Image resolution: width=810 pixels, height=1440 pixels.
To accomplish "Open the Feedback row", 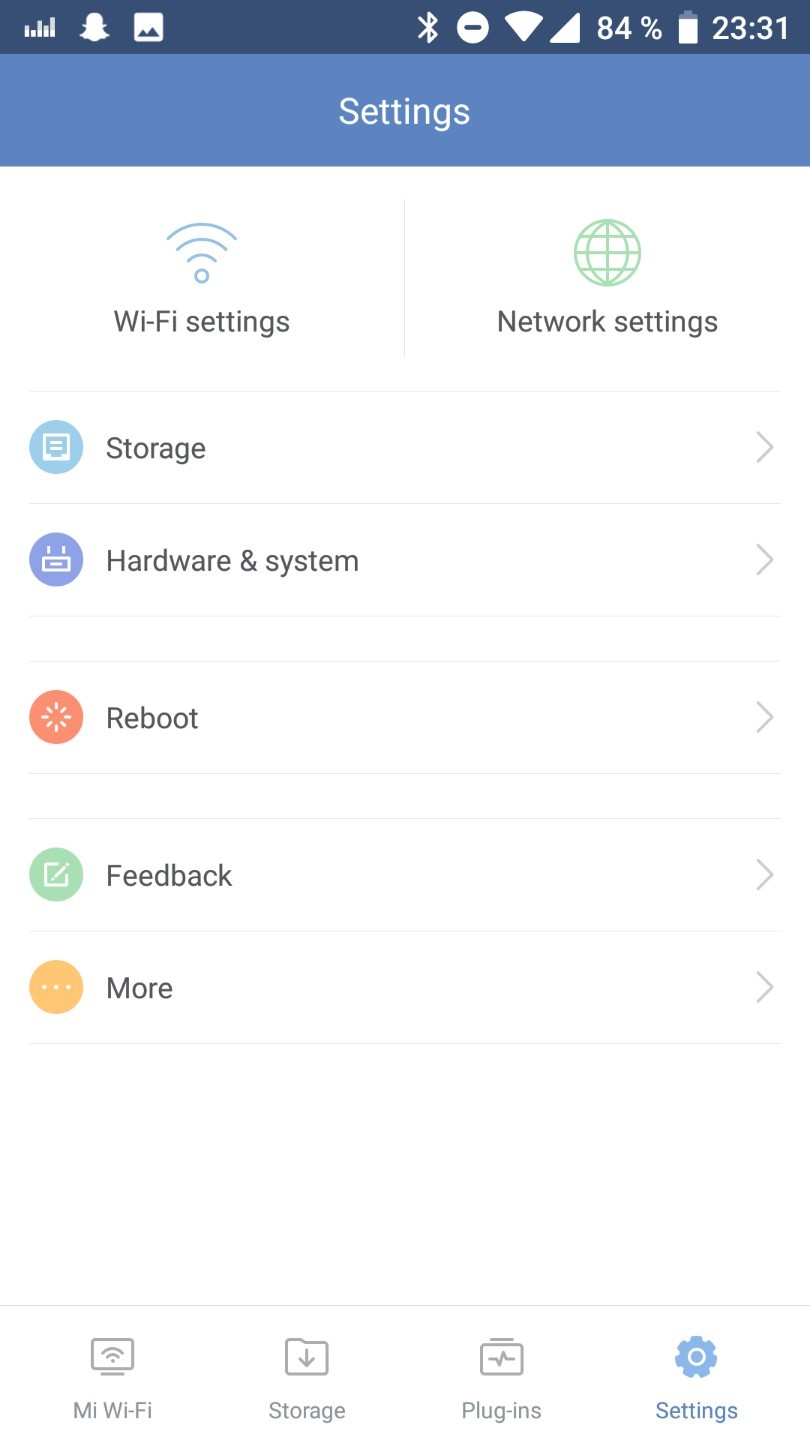I will click(405, 875).
